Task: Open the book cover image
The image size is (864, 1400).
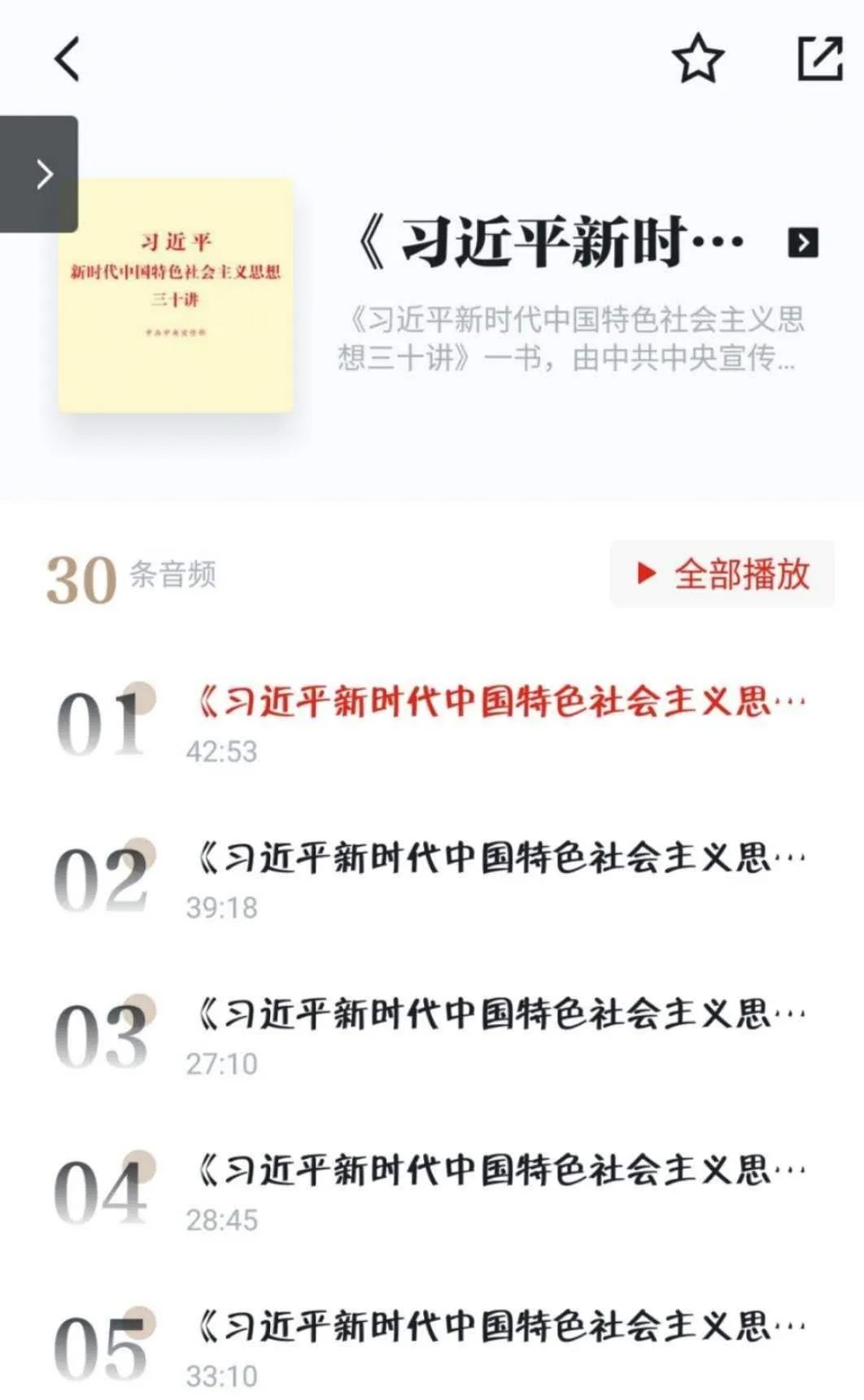Action: [176, 295]
